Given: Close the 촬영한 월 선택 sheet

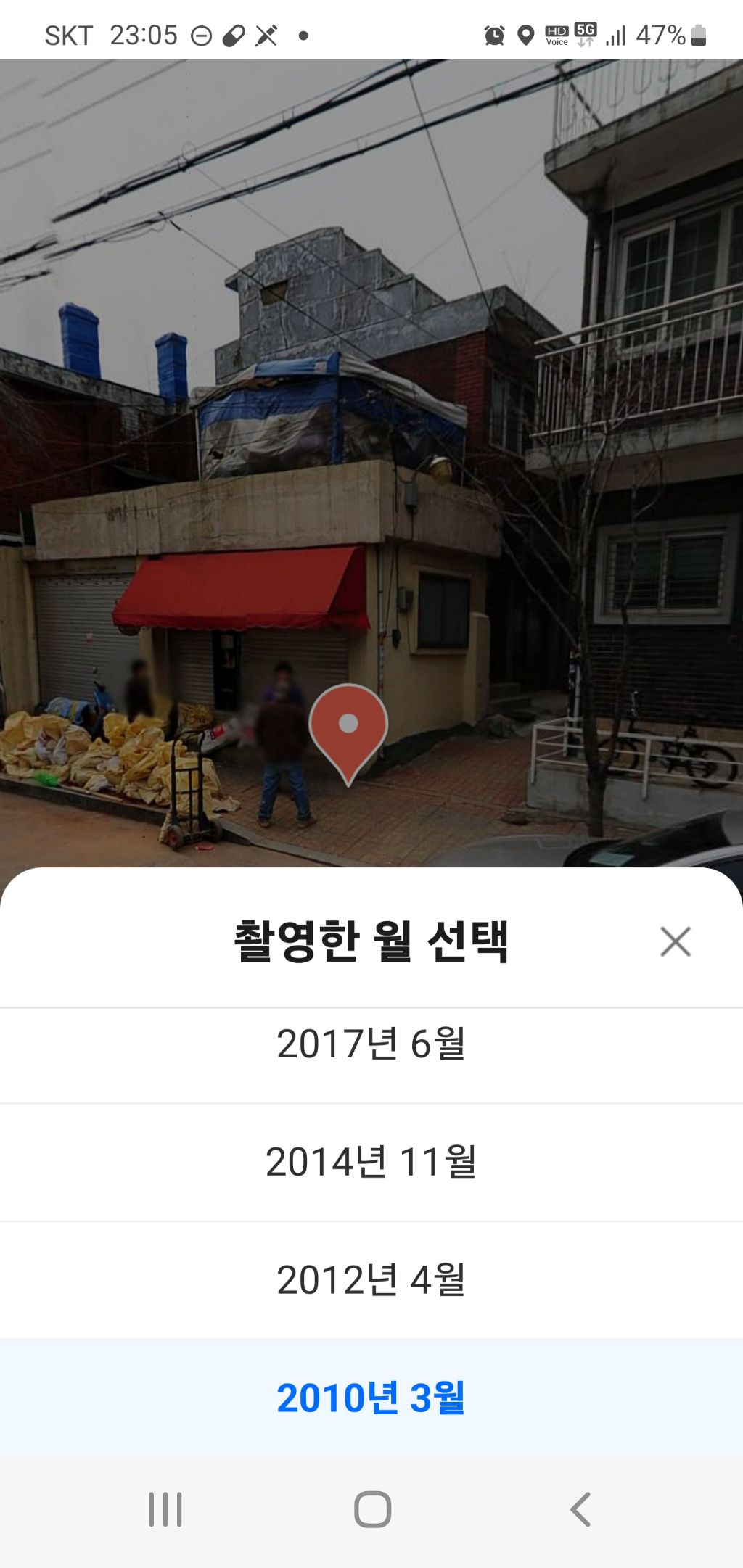Looking at the screenshot, I should (675, 941).
